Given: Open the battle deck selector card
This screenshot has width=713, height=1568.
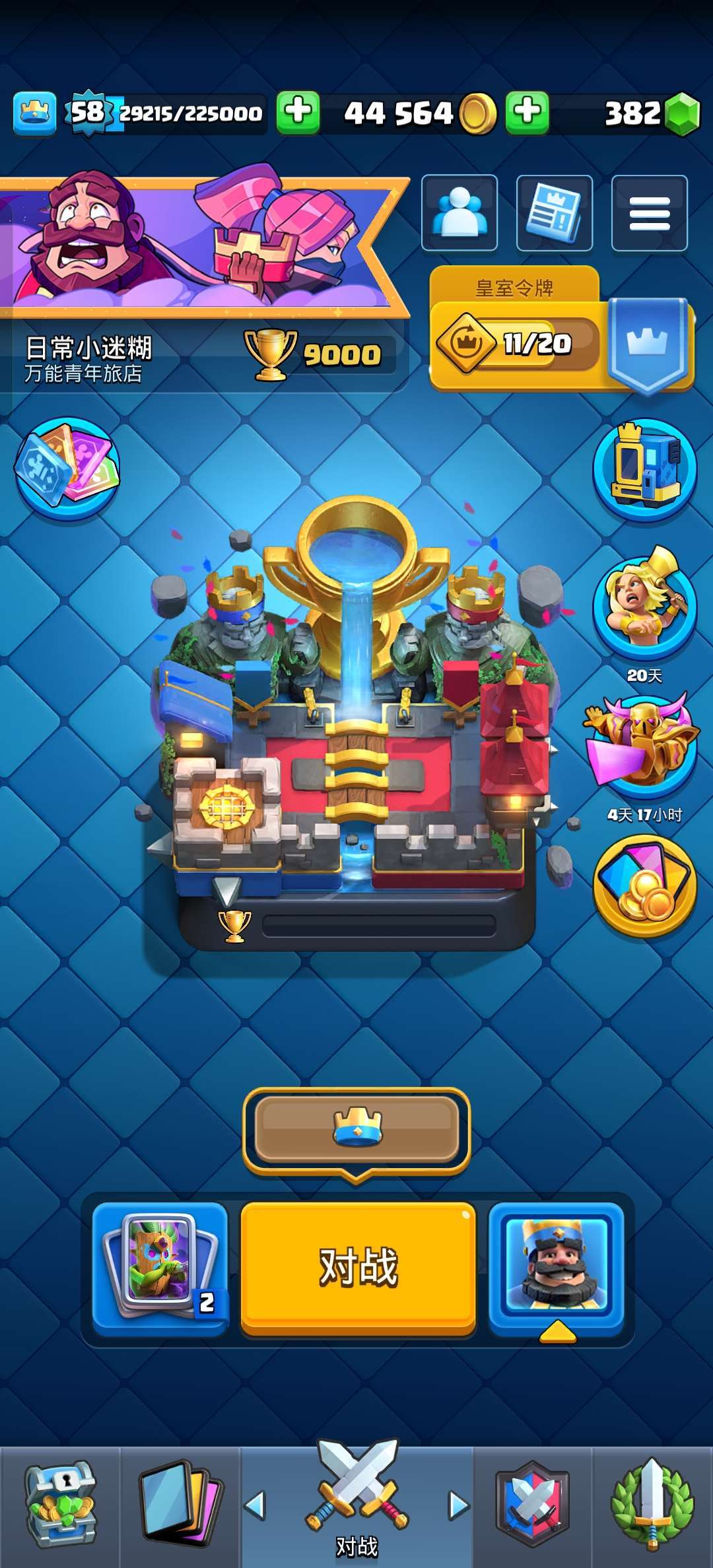Looking at the screenshot, I should [160, 1267].
